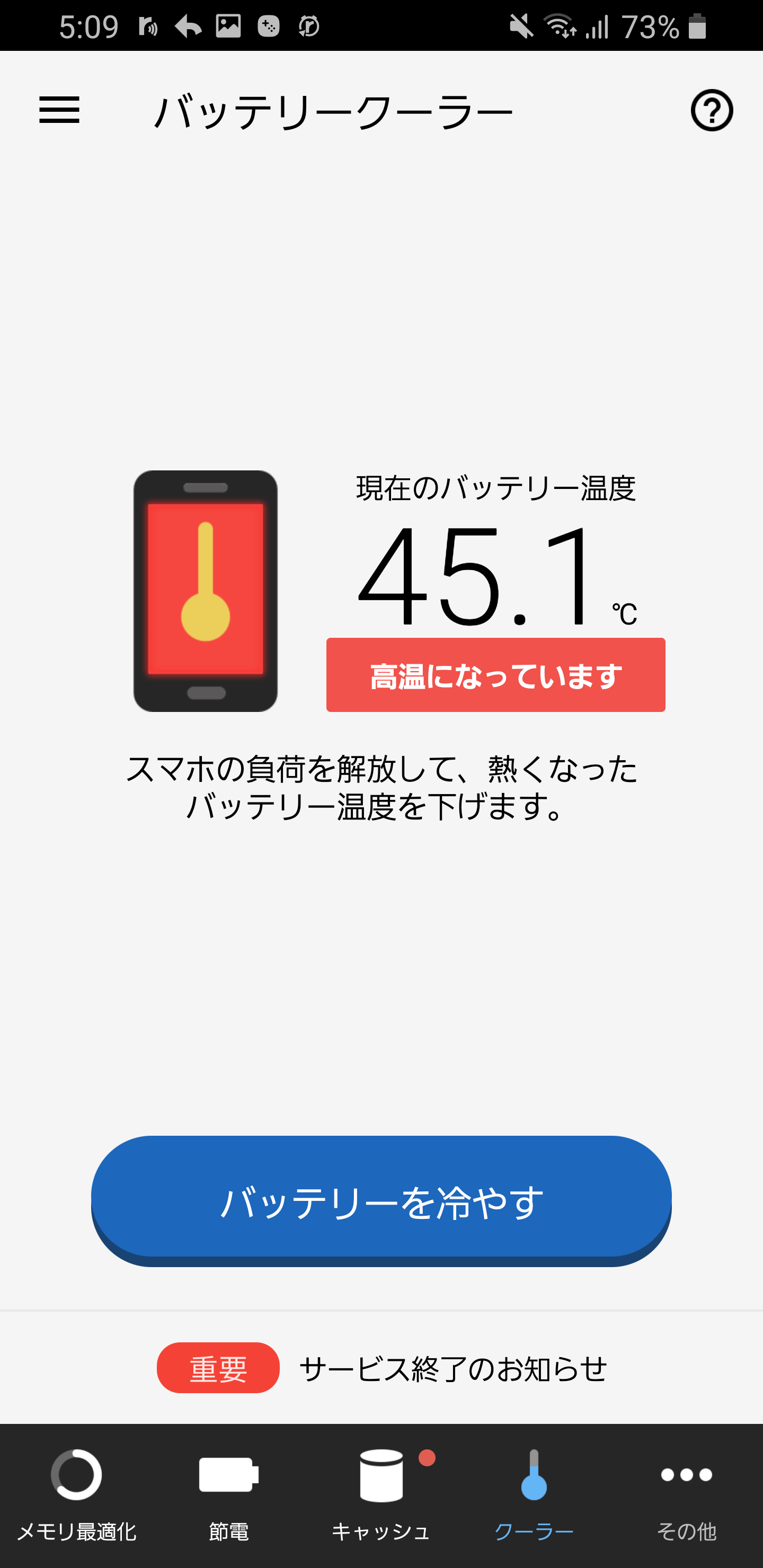Open the hamburger drawer menu
This screenshot has width=763, height=1568.
[59, 110]
